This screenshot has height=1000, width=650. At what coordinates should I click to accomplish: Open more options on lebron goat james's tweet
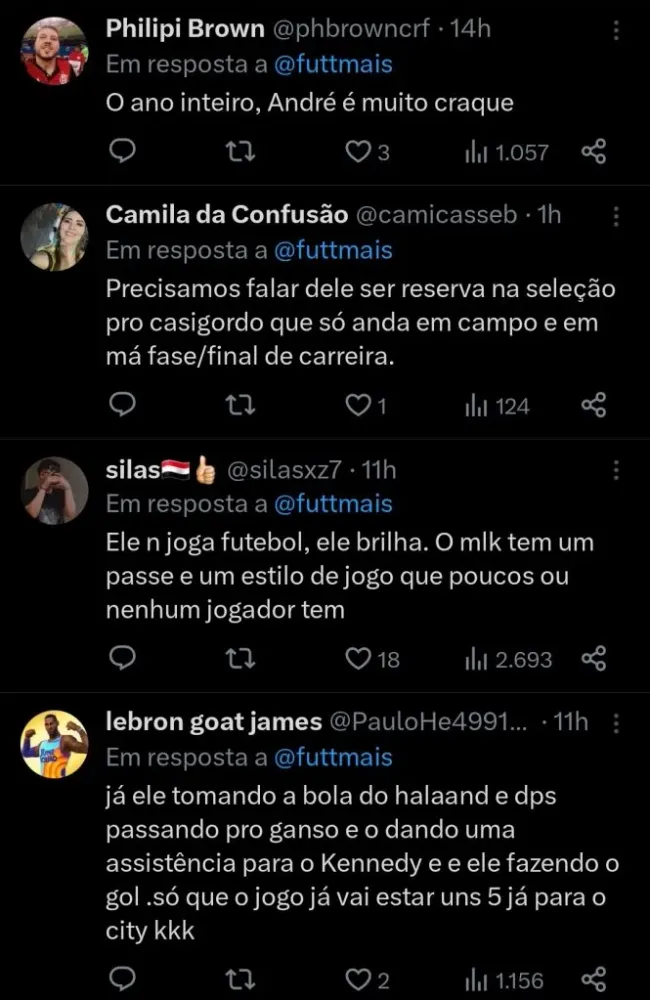[617, 723]
